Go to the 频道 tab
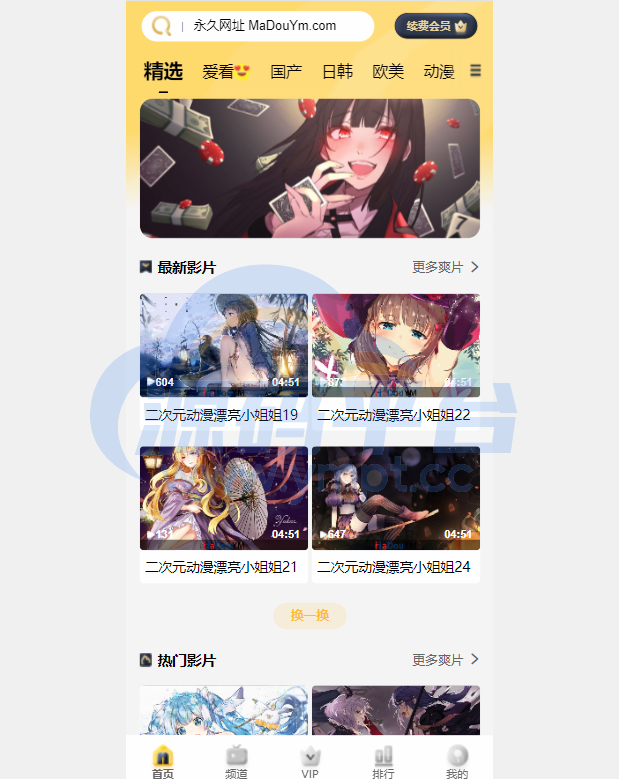The height and width of the screenshot is (779, 619). (x=236, y=762)
